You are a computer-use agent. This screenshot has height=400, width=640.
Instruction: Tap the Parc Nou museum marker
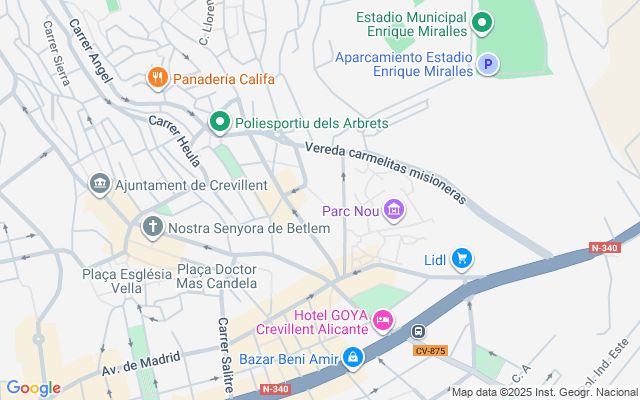[x=394, y=210]
